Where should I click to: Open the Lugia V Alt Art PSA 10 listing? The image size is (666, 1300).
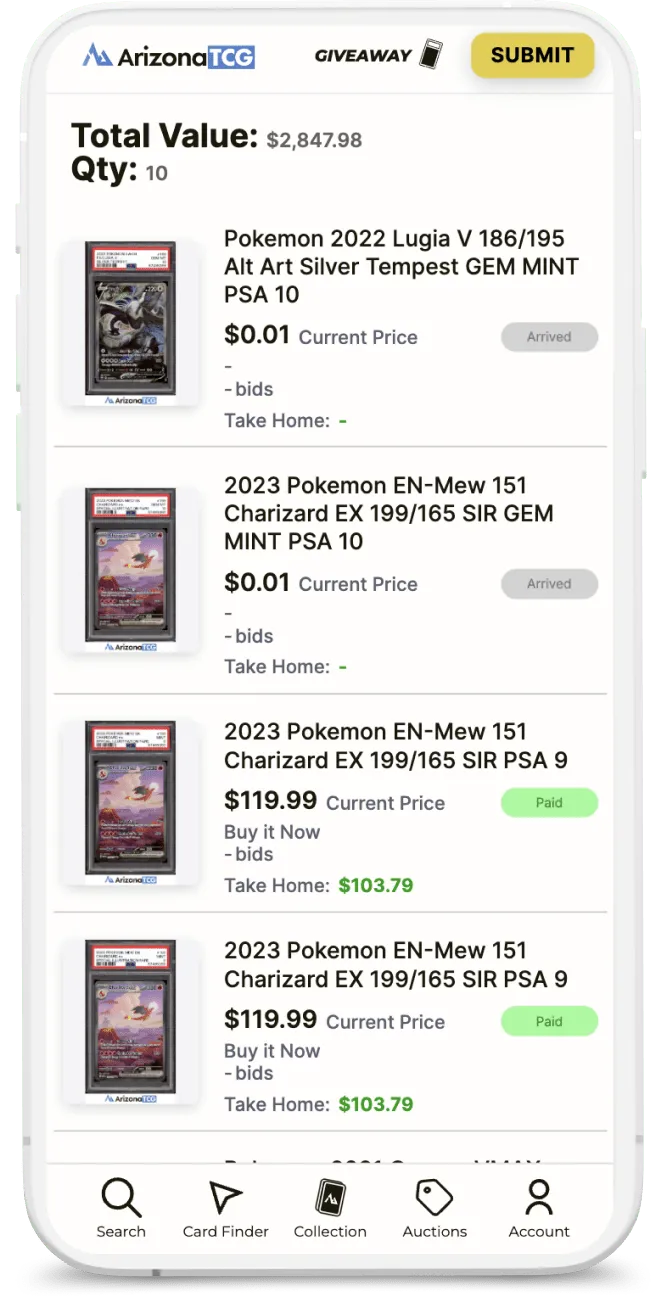tap(401, 266)
